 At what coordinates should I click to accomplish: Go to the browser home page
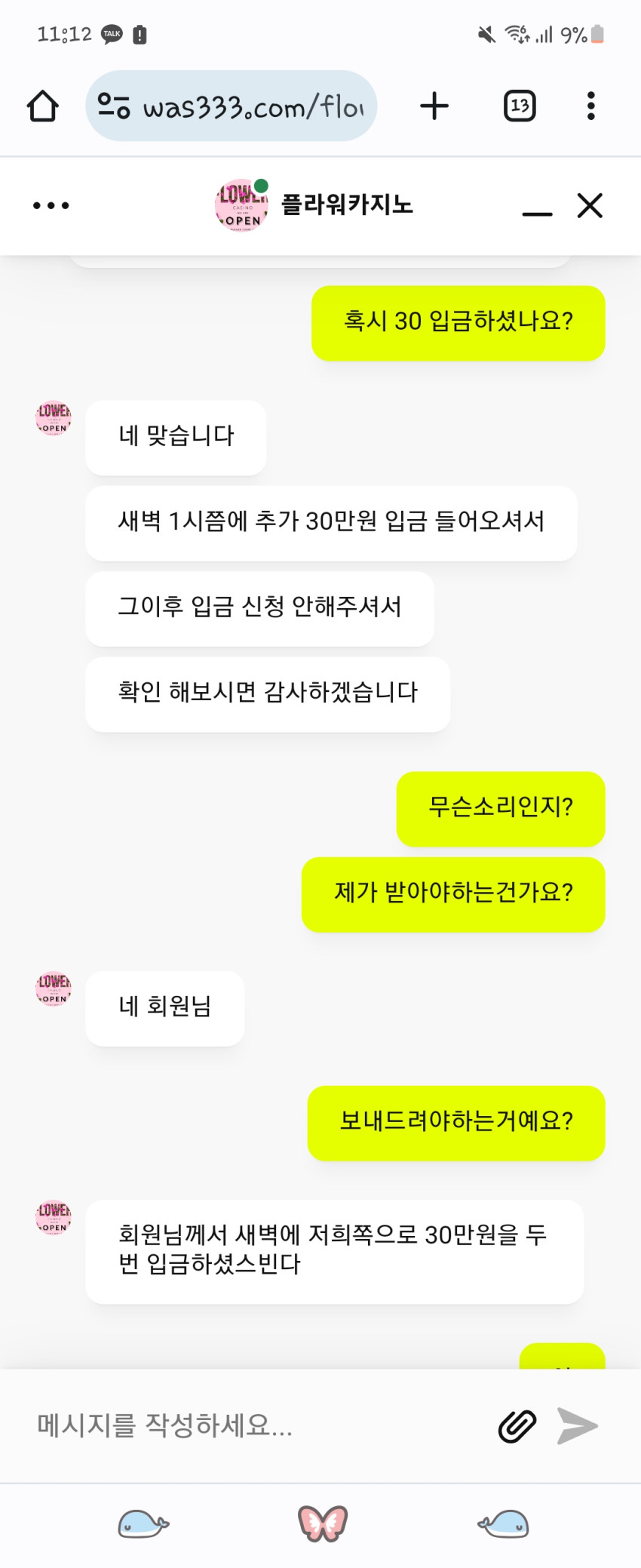click(x=43, y=106)
